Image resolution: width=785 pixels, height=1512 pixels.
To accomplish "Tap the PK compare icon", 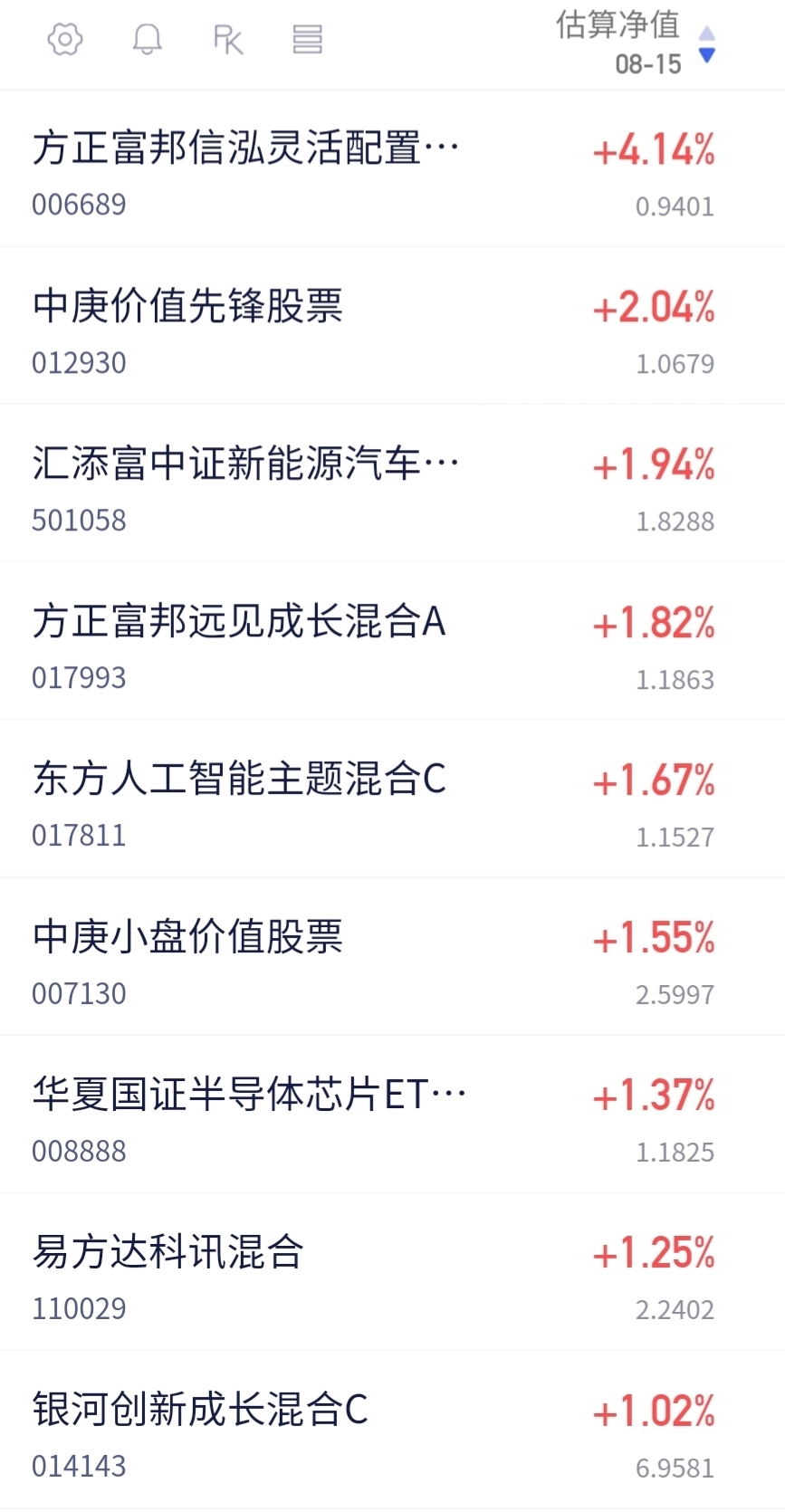I will (x=228, y=40).
